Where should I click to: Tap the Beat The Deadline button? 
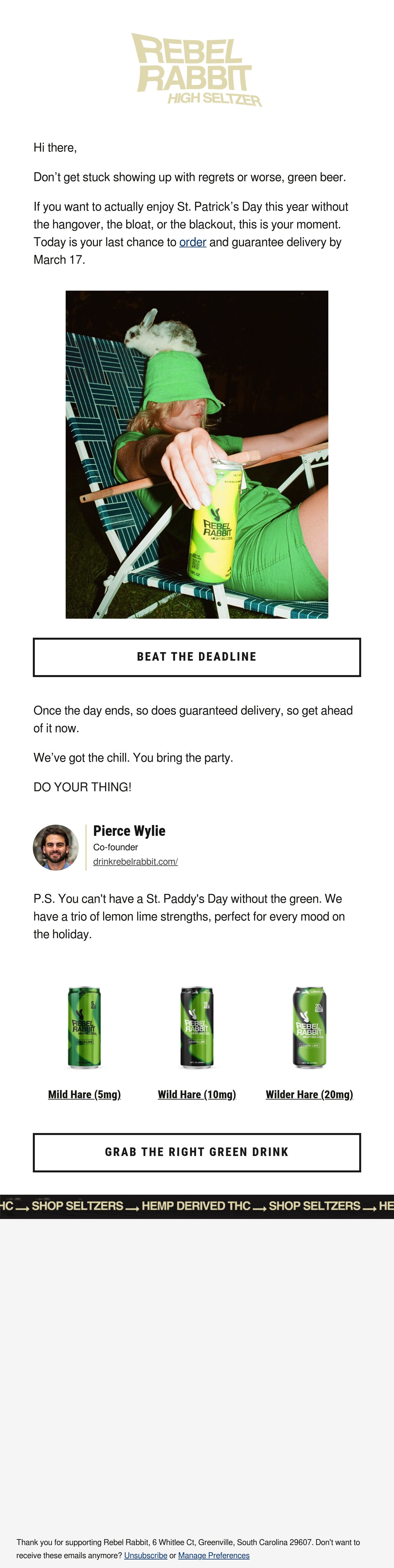pyautogui.click(x=197, y=657)
